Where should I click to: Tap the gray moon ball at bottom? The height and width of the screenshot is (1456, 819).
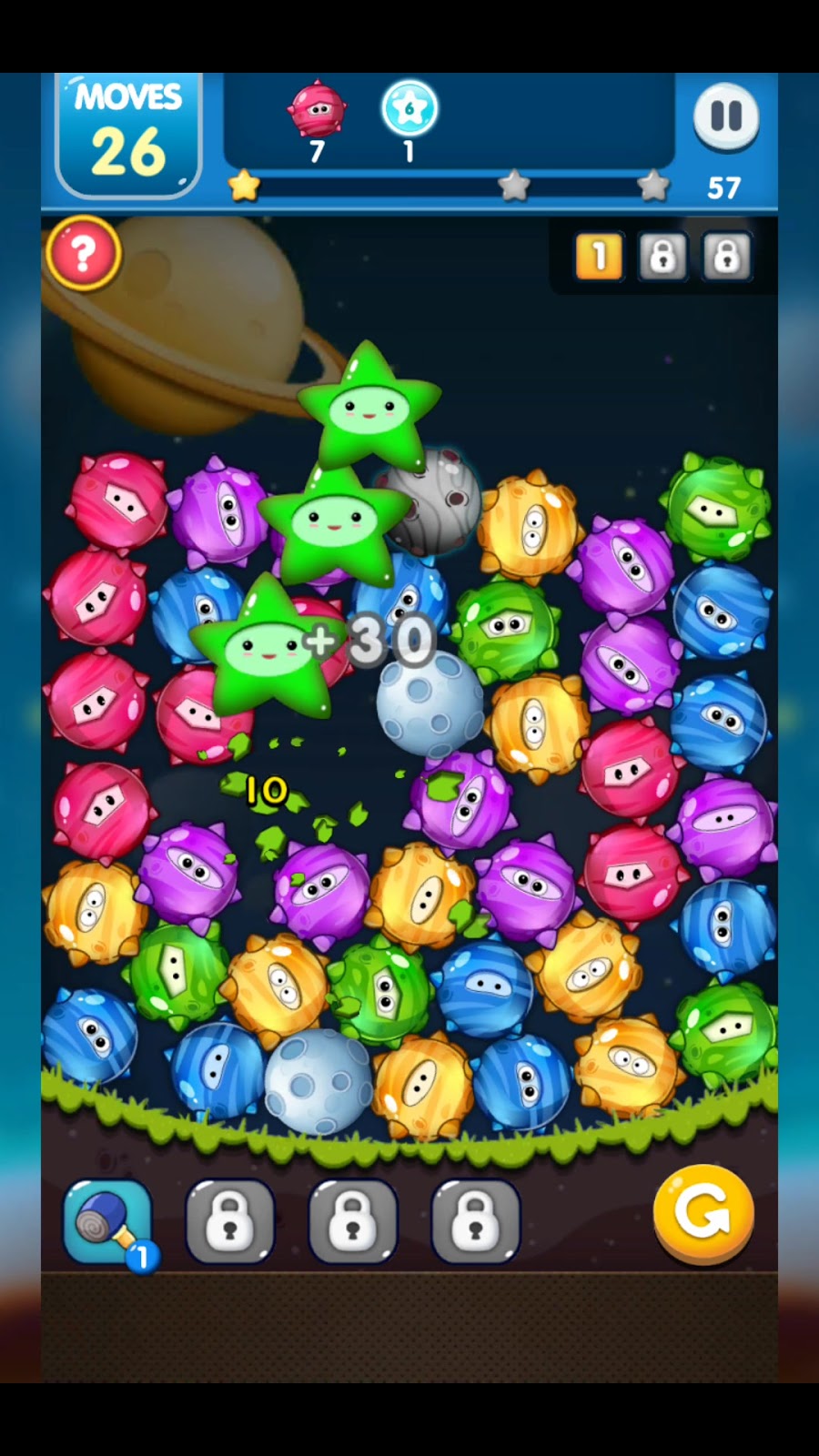click(x=318, y=1082)
